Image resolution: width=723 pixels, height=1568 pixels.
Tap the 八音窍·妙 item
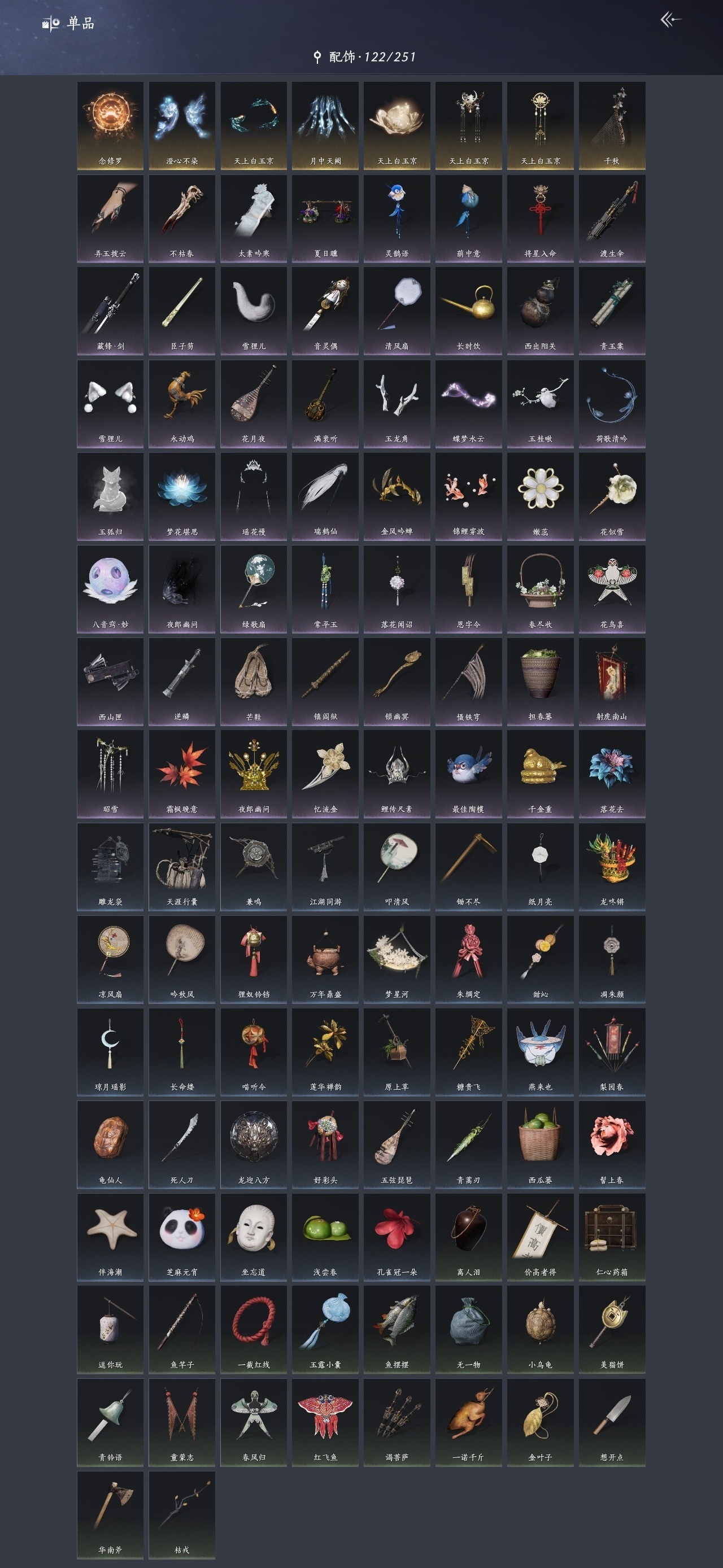[110, 588]
